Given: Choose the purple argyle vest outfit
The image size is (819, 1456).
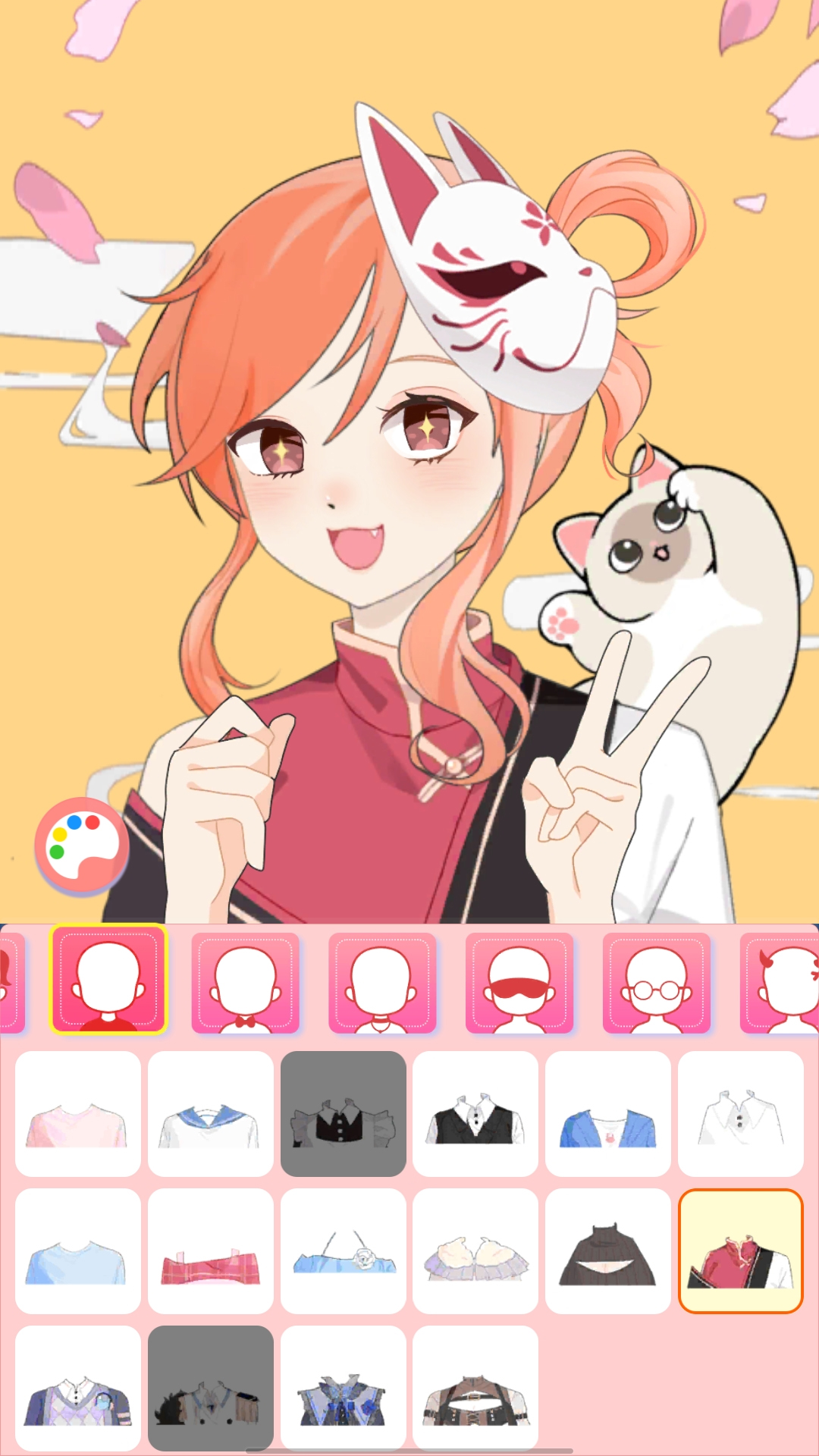Looking at the screenshot, I should [78, 1389].
